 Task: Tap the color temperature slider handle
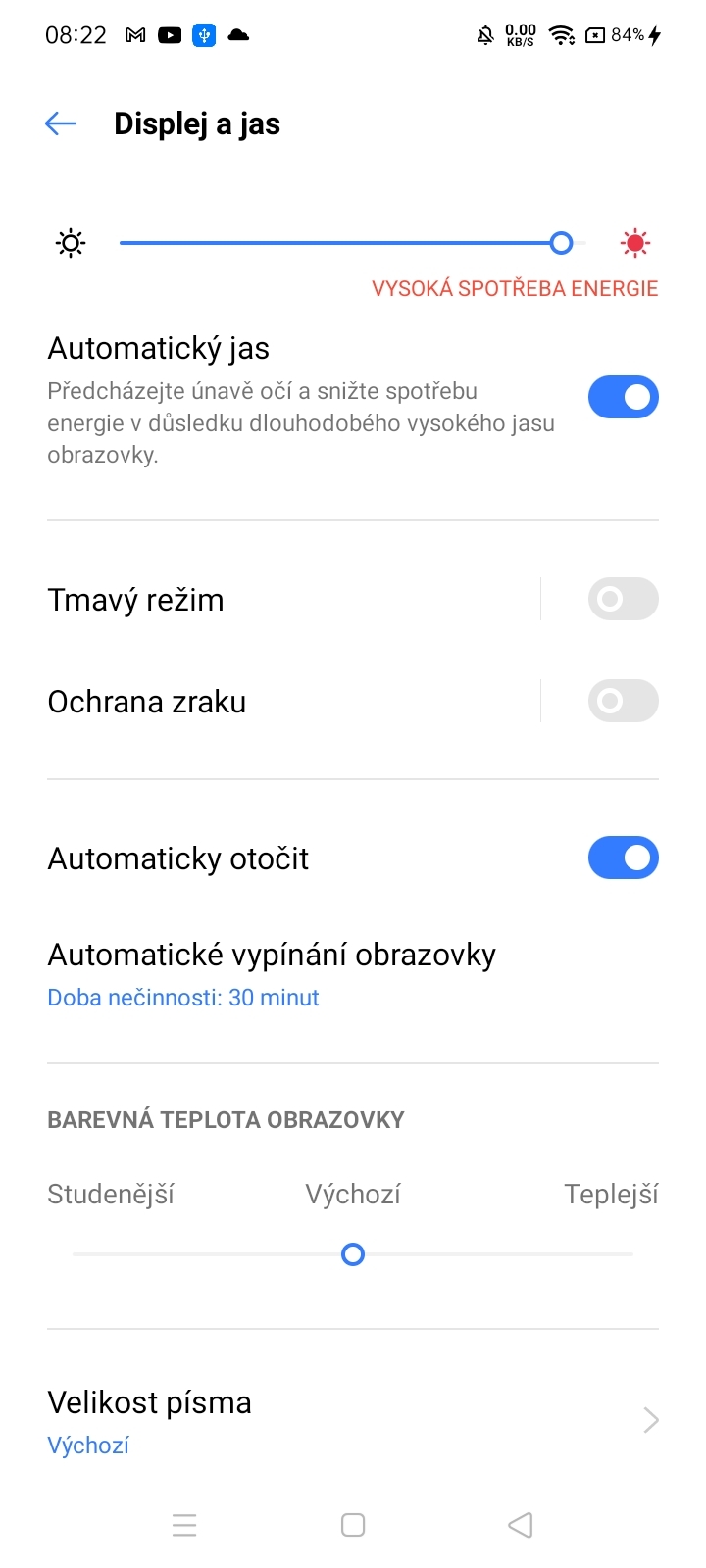(352, 1254)
